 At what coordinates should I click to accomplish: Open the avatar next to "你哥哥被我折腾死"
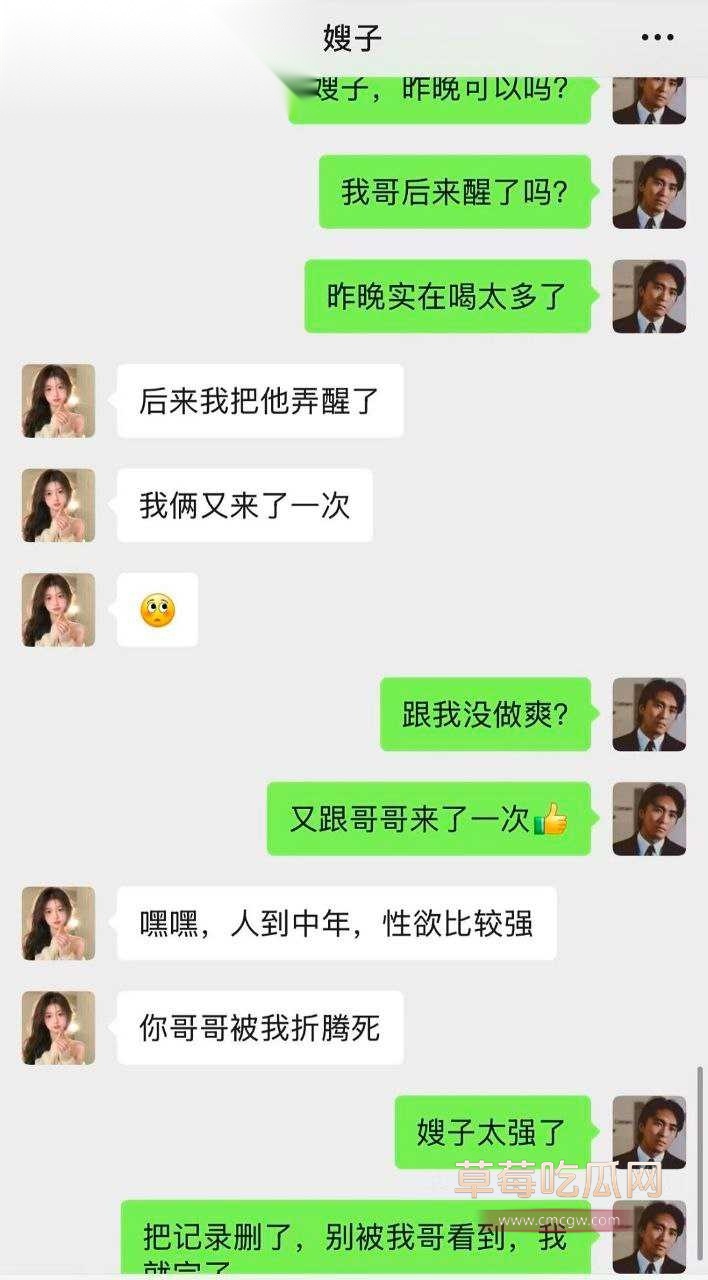[59, 1027]
